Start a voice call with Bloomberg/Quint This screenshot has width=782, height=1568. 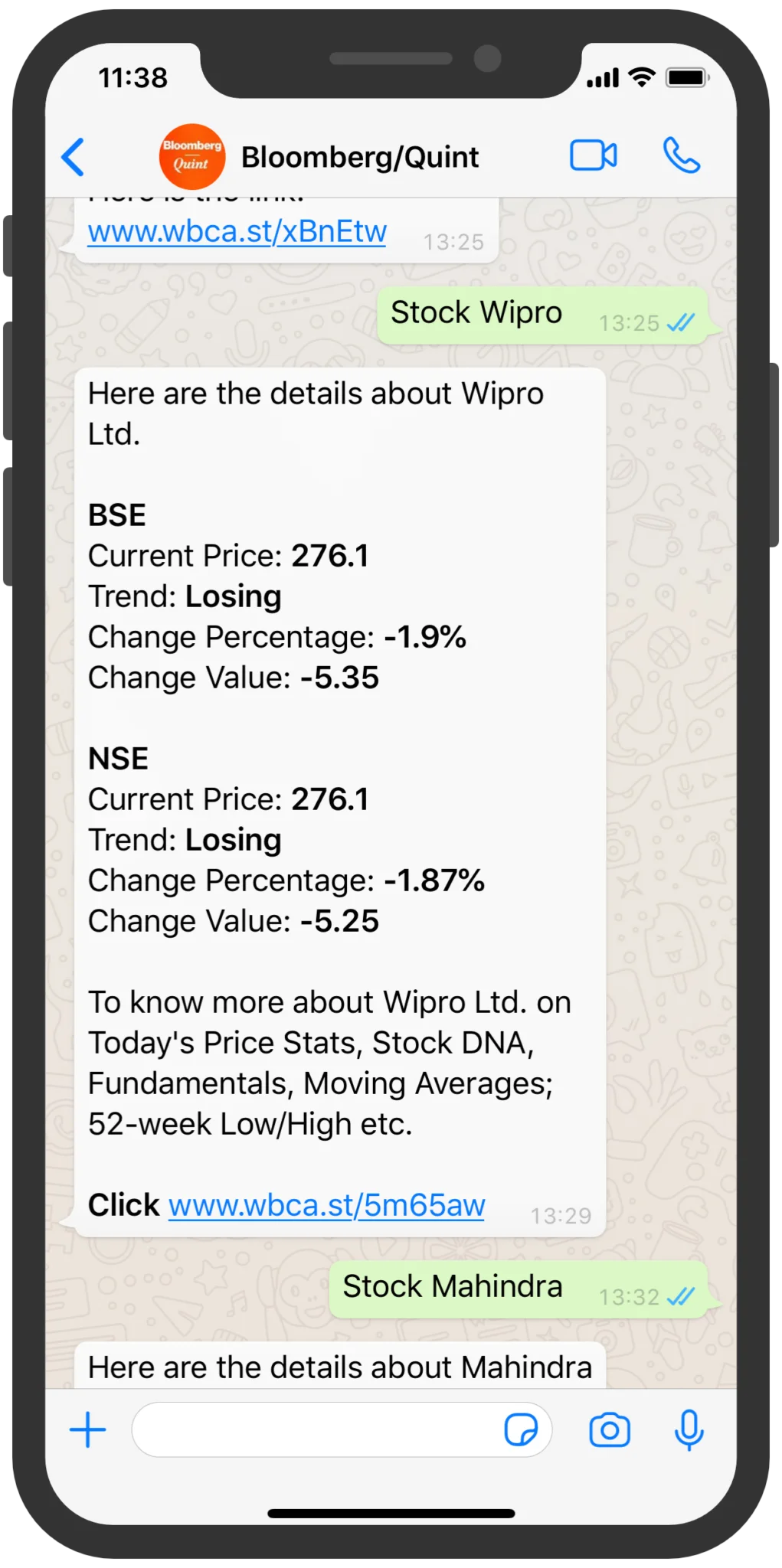[x=683, y=156]
